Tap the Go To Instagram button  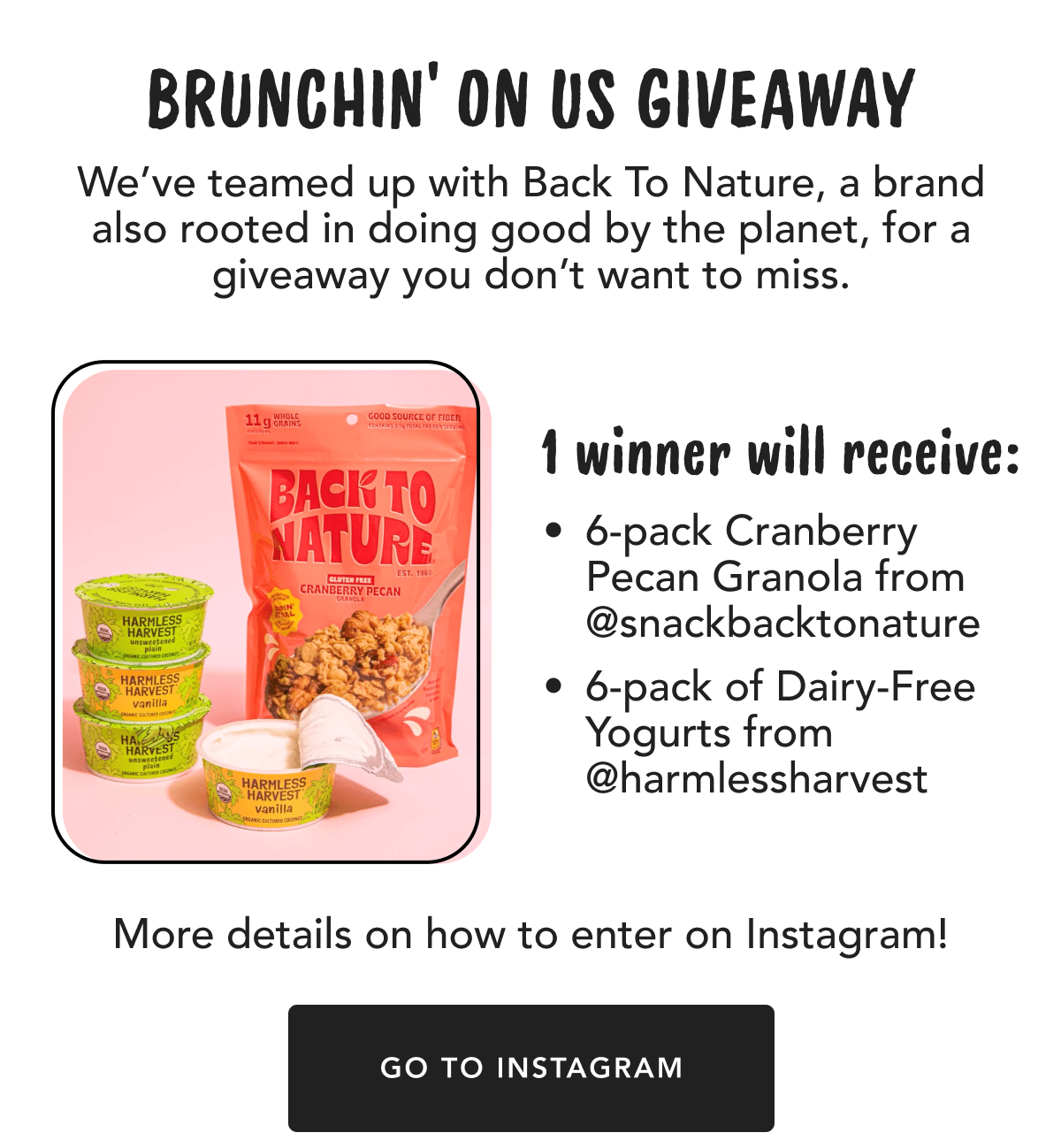click(x=530, y=1068)
